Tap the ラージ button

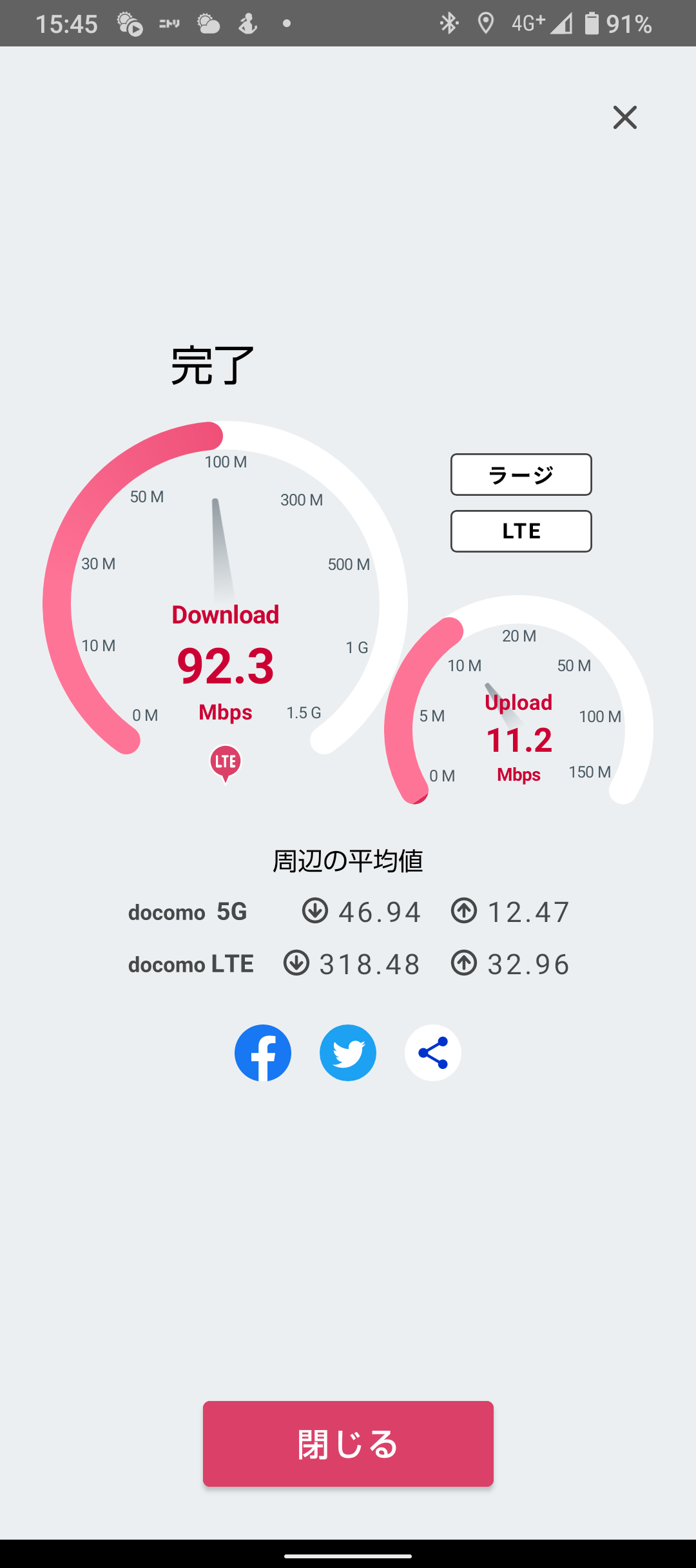click(521, 475)
